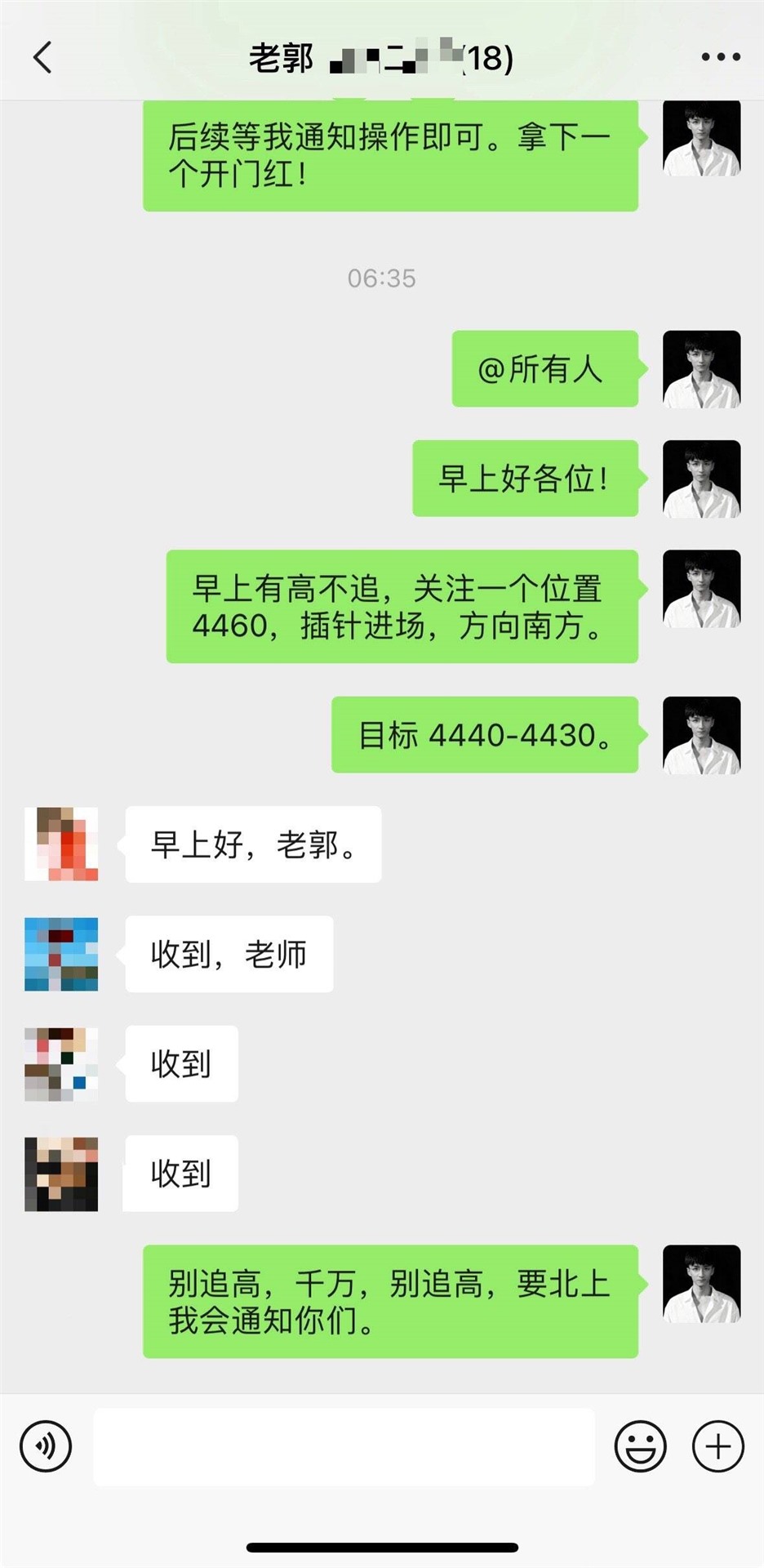Open avatar of sender saying 收到，老师
This screenshot has width=764, height=1568.
pyautogui.click(x=61, y=954)
